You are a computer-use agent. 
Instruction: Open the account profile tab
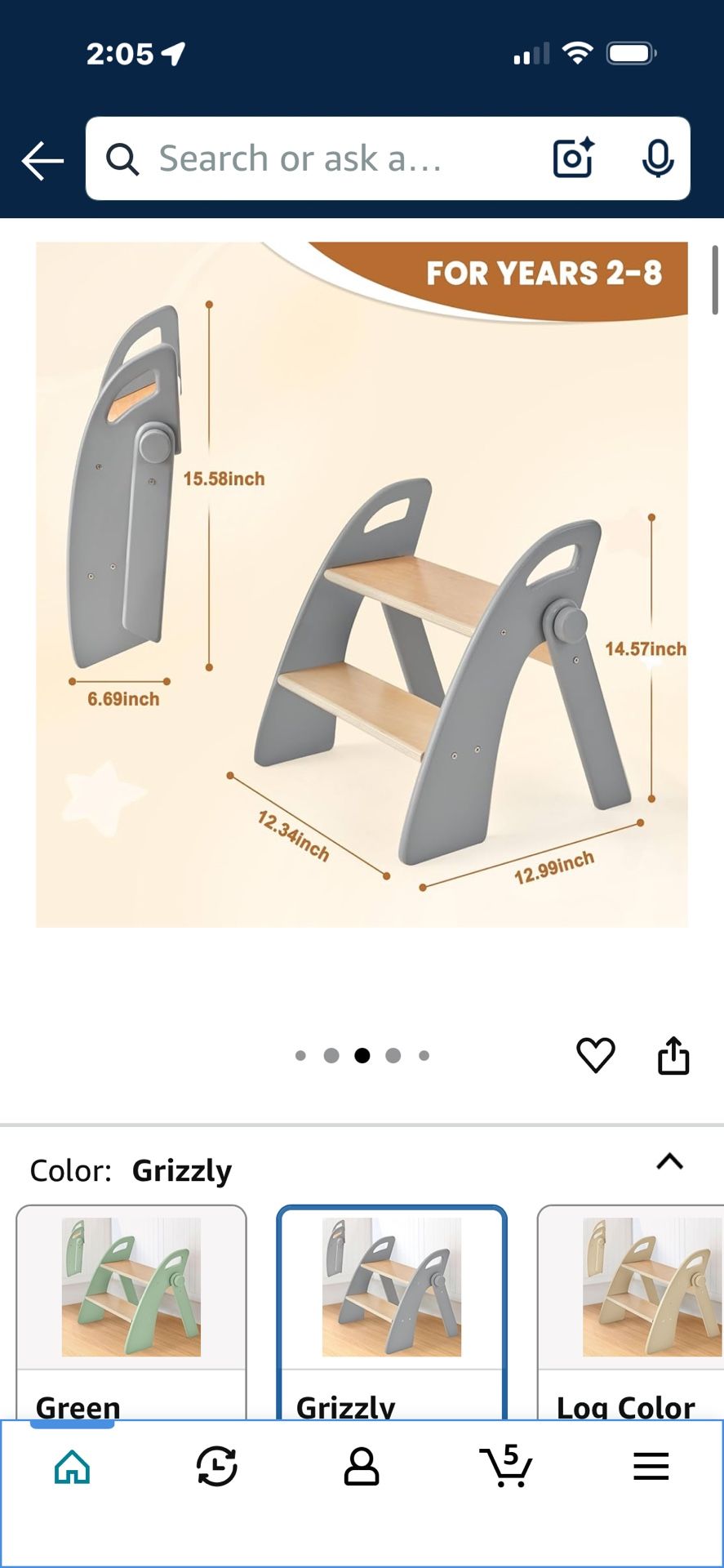pyautogui.click(x=362, y=1468)
